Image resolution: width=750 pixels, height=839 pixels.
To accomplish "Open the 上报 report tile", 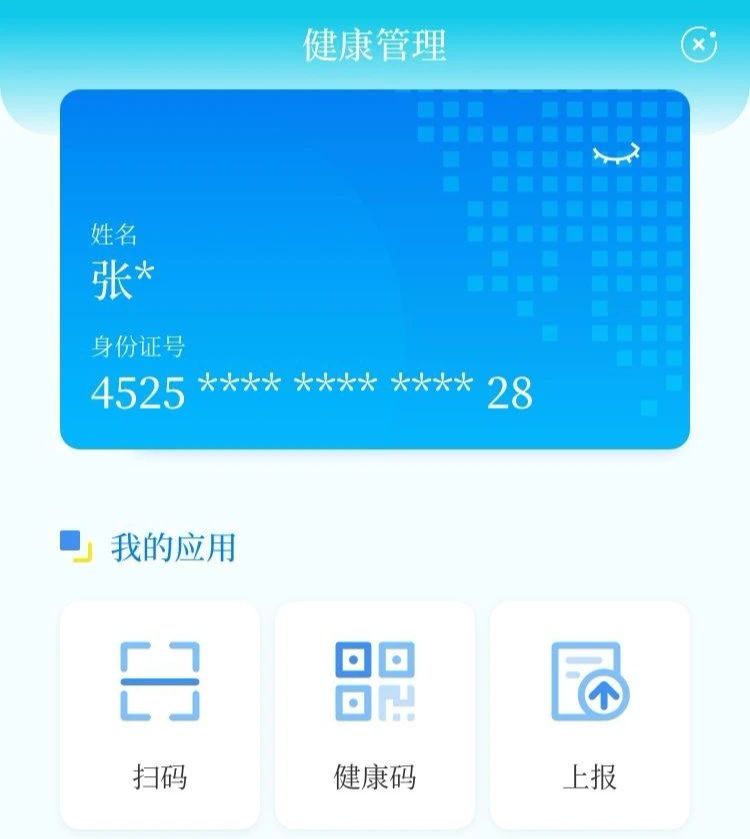I will click(590, 714).
